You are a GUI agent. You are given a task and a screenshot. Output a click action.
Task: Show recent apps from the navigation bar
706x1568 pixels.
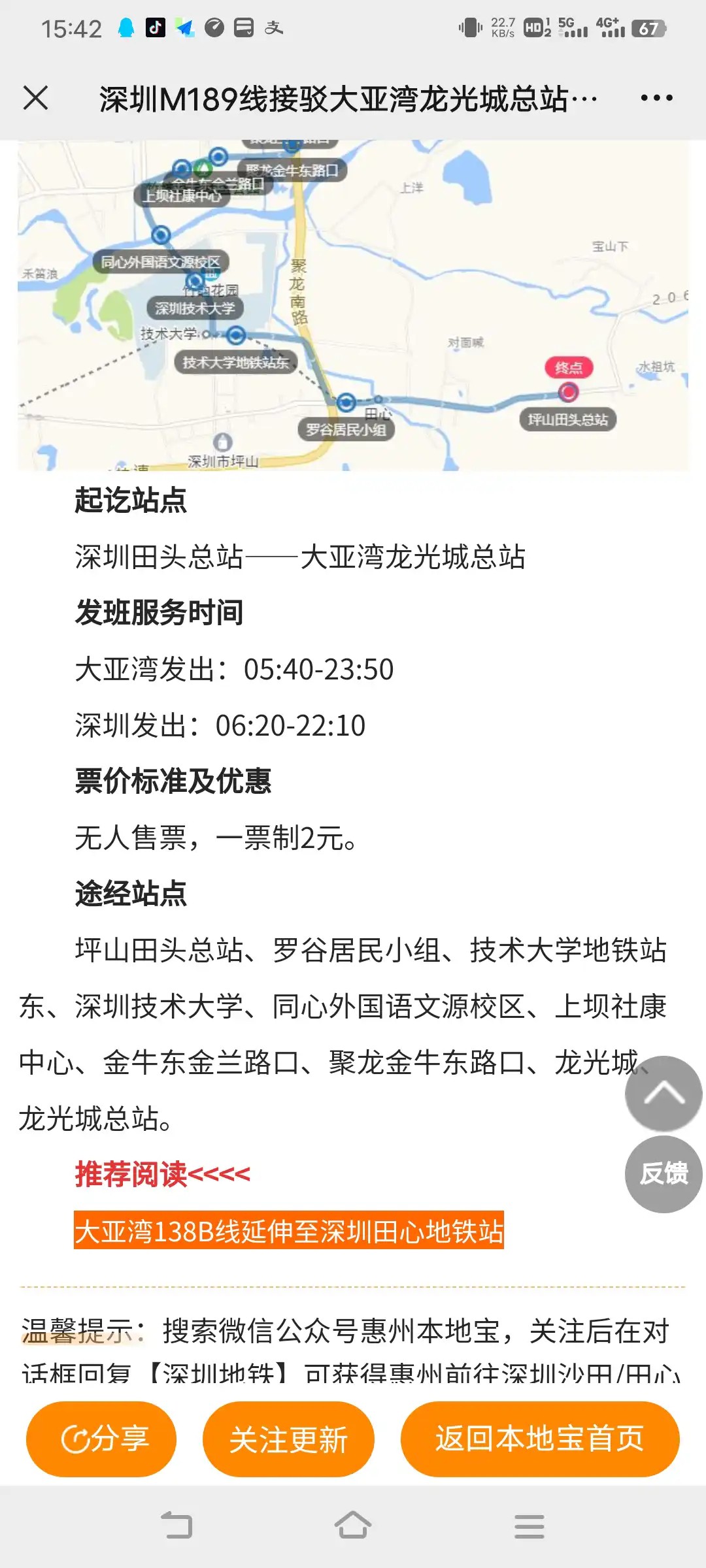(529, 1526)
